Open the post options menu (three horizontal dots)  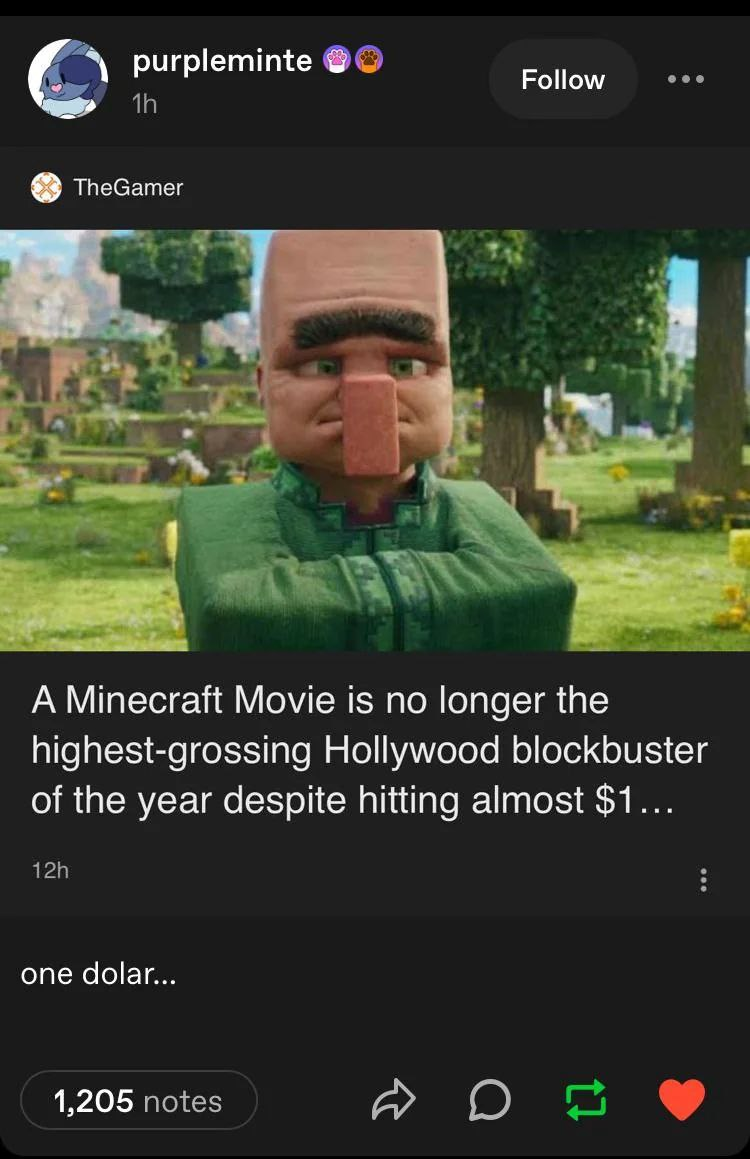tap(686, 79)
